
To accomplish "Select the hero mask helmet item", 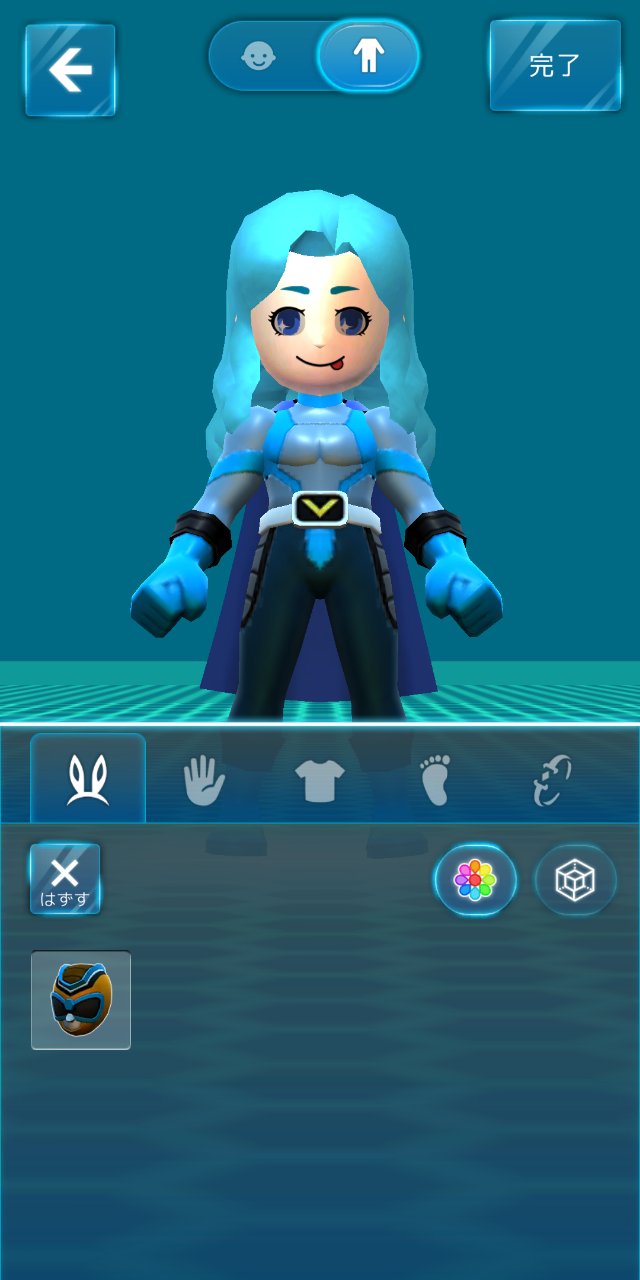I will click(81, 1000).
